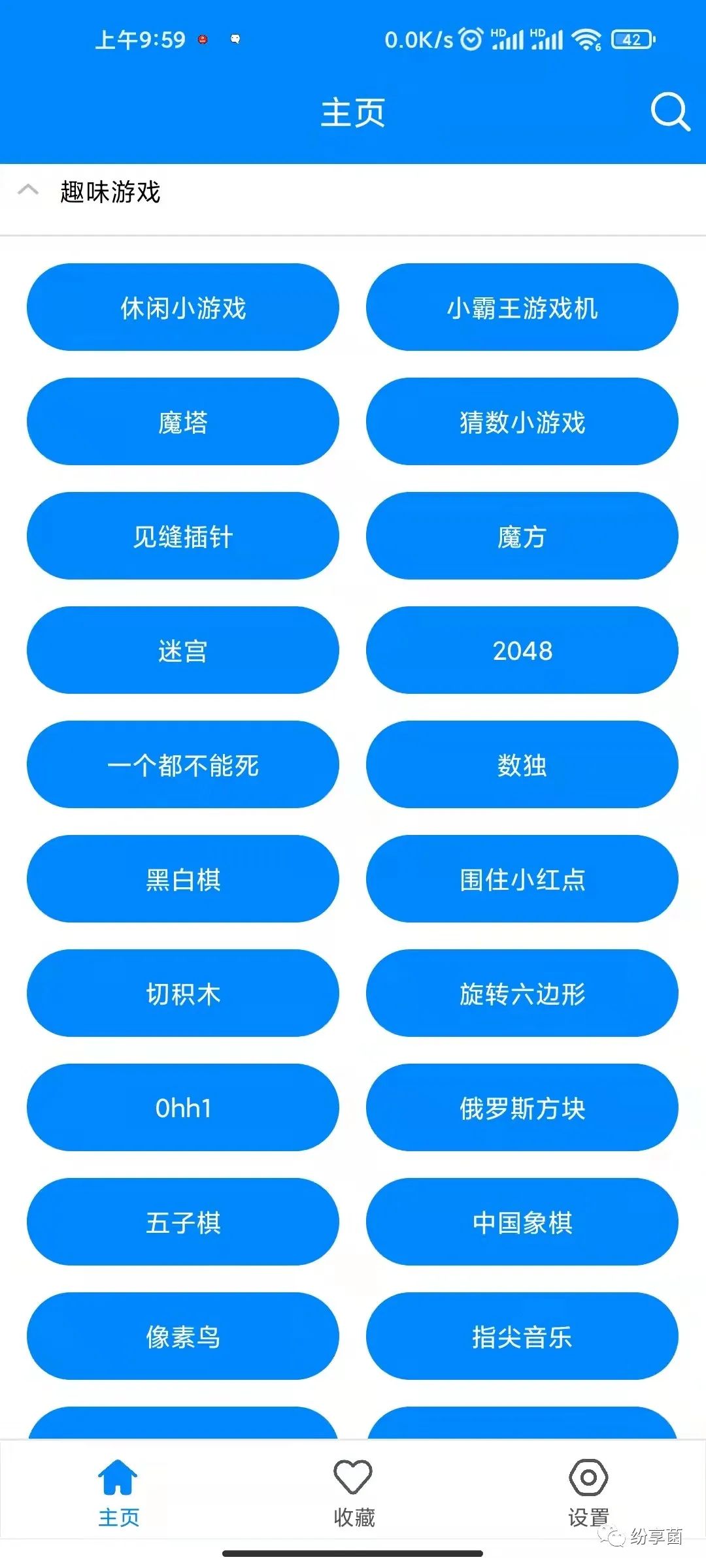Choose 黑白棋
706x1568 pixels.
183,879
